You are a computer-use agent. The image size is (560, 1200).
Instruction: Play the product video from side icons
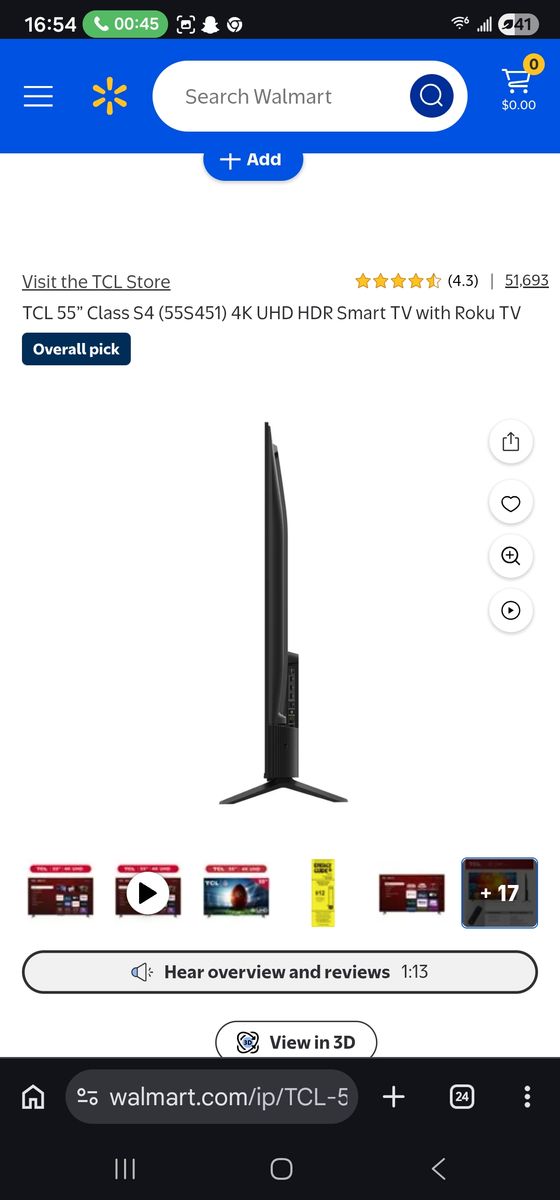click(x=511, y=609)
